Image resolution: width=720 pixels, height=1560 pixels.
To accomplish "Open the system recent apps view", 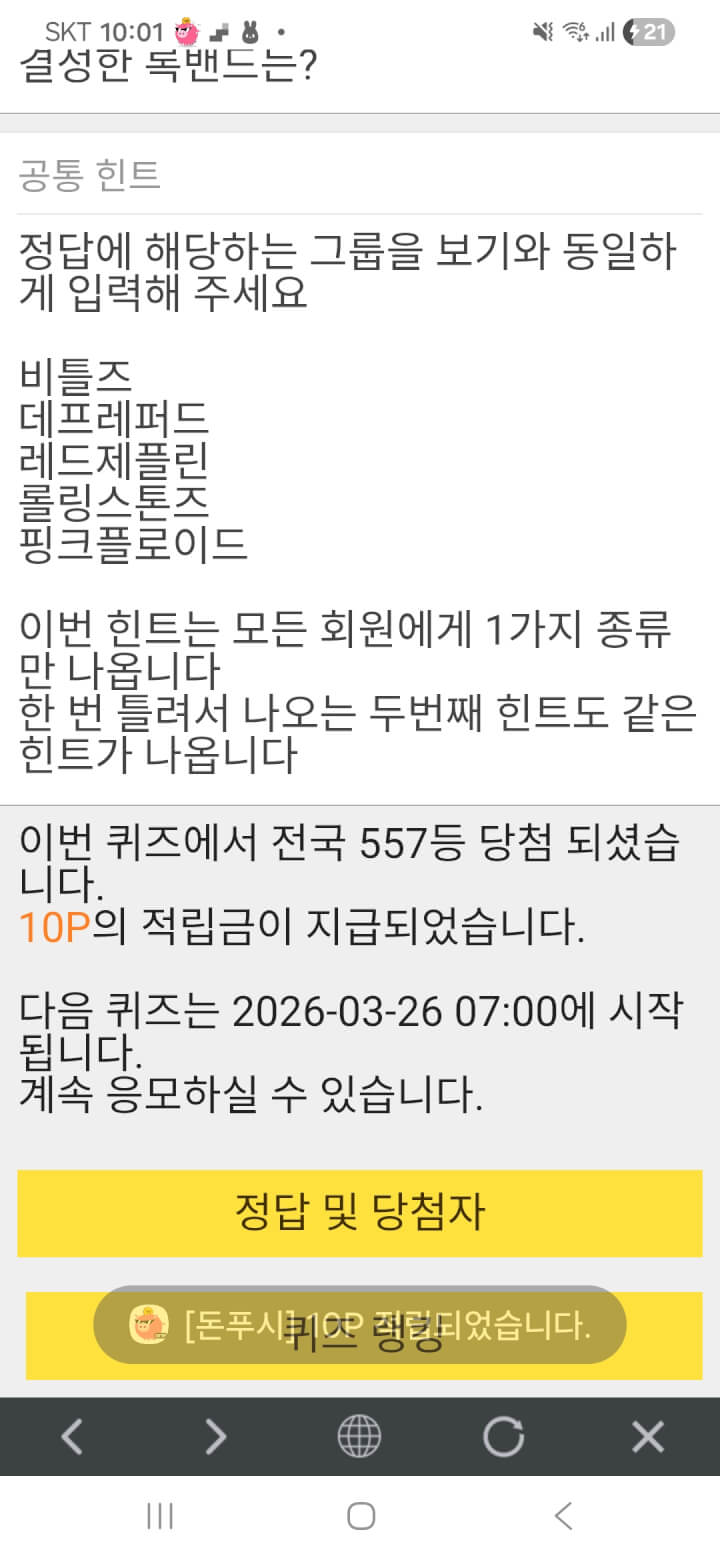I will click(160, 1516).
